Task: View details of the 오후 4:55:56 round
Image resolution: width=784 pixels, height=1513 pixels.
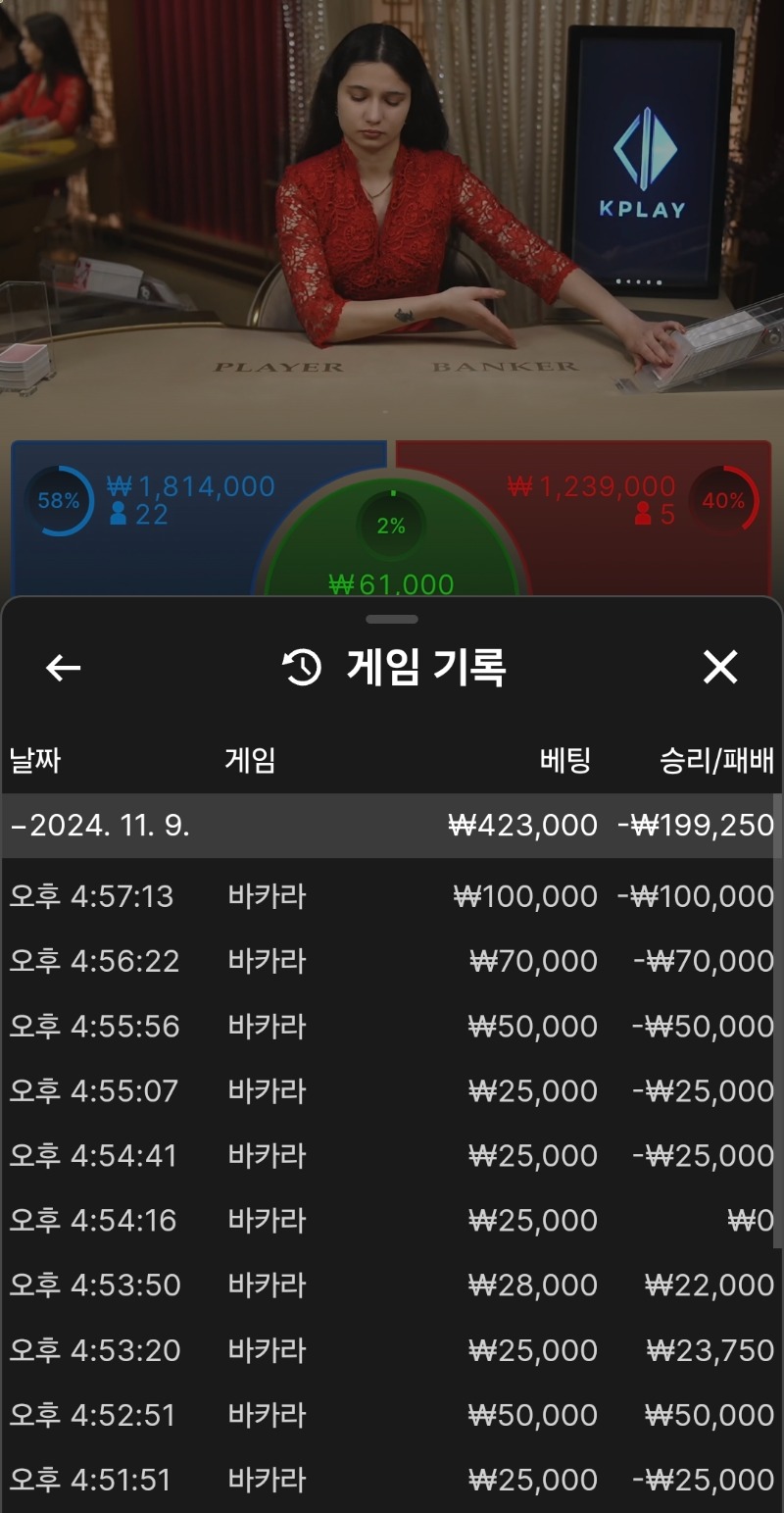Action: [x=390, y=1026]
